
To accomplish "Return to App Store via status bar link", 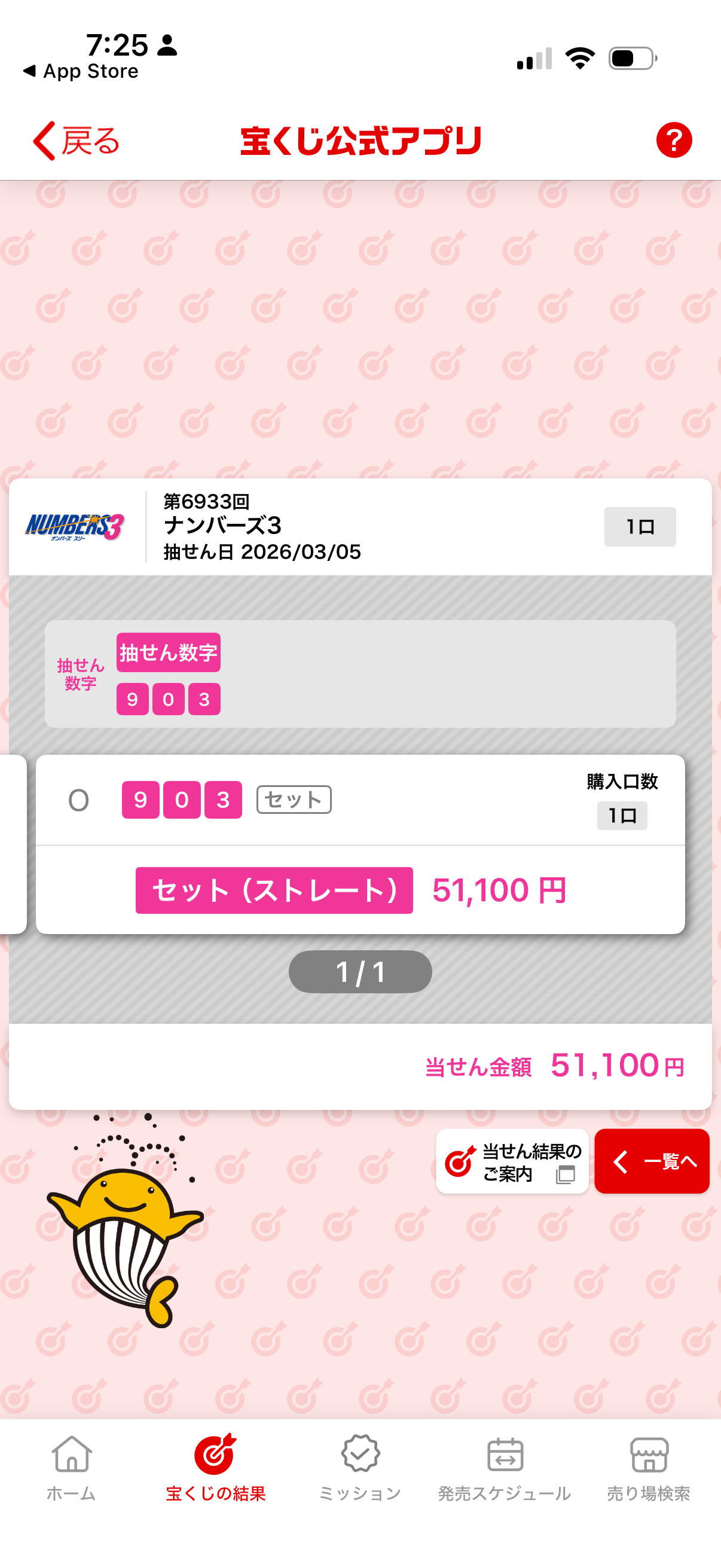I will 81,72.
